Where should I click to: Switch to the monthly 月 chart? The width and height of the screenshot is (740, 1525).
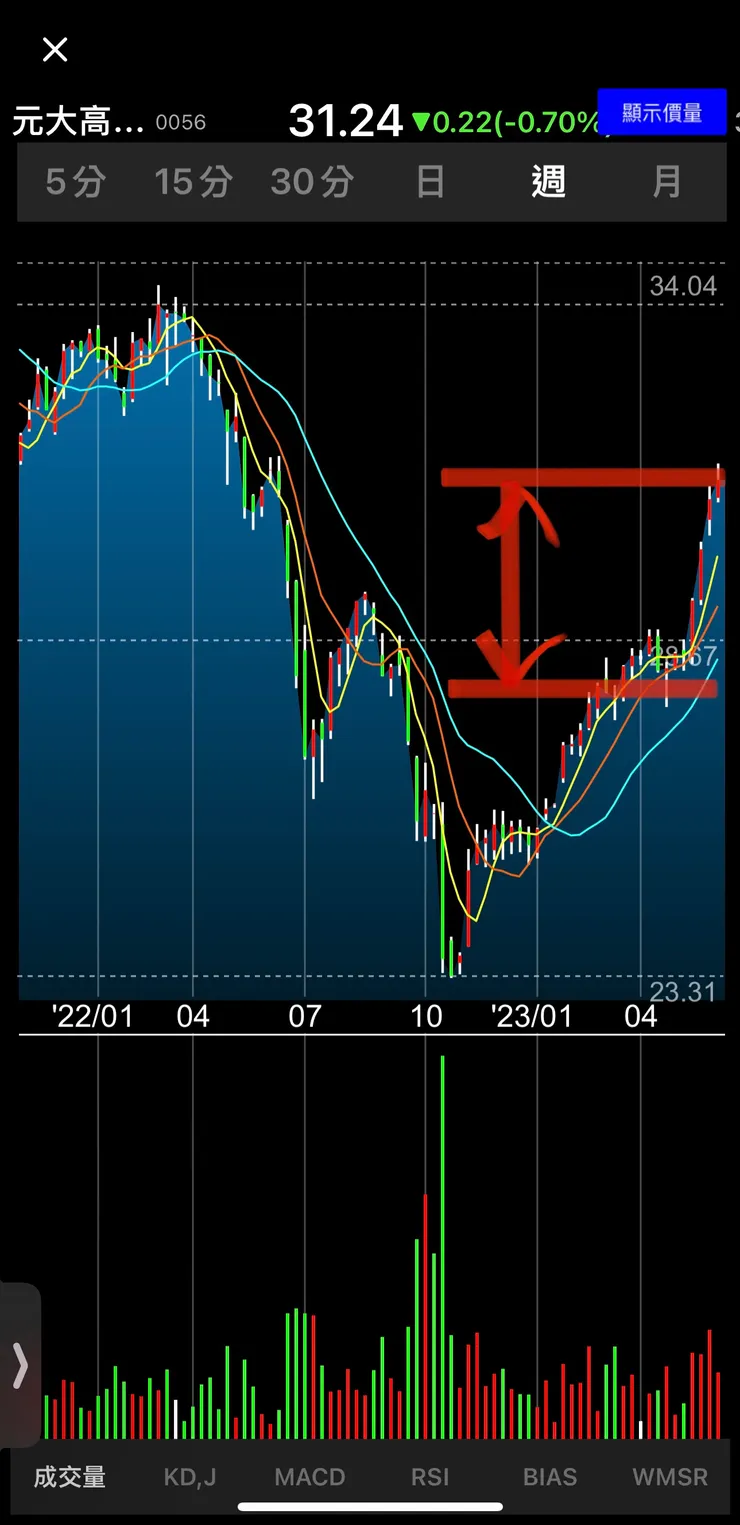coord(666,182)
